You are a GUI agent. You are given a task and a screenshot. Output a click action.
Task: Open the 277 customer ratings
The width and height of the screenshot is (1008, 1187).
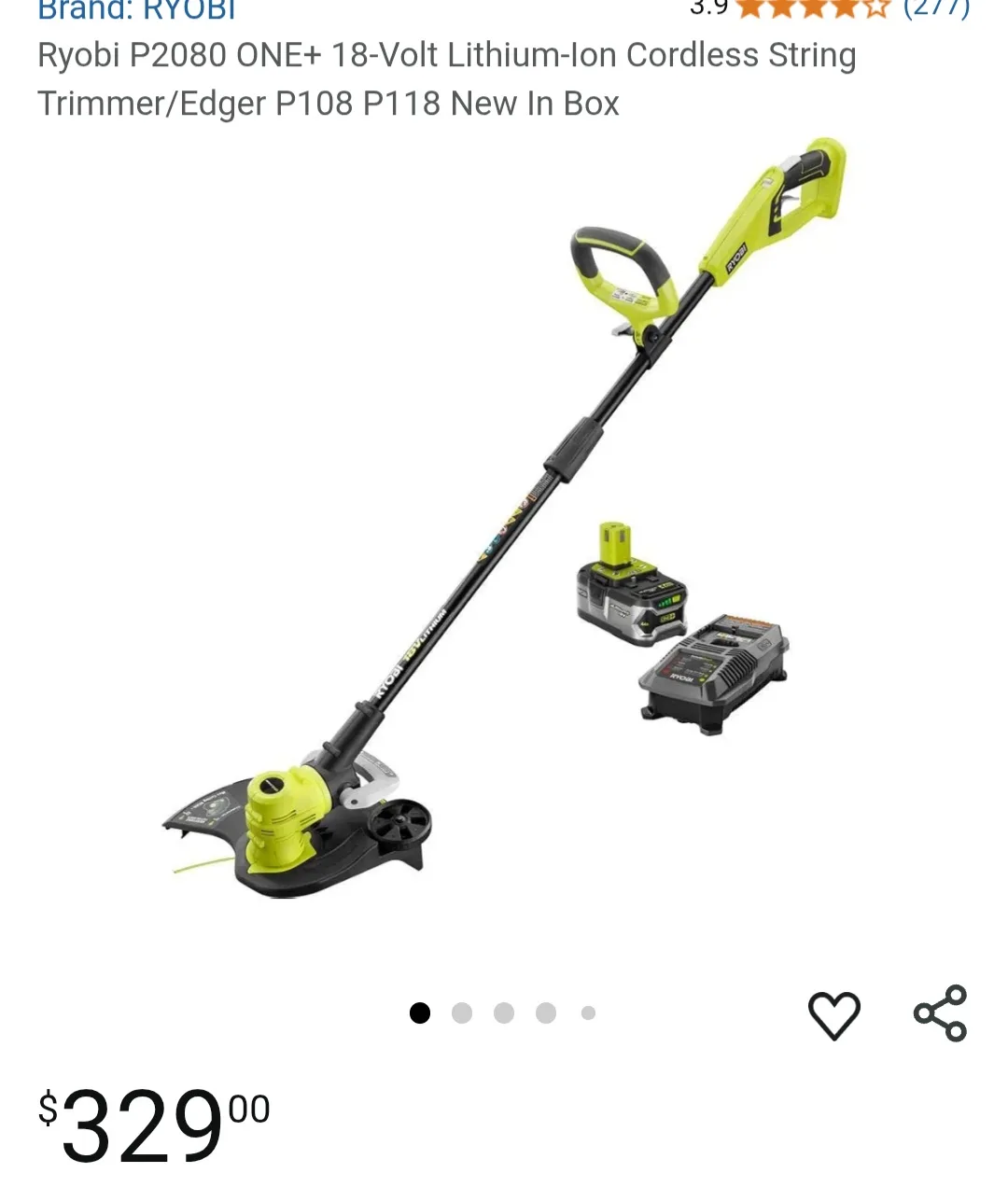(x=936, y=8)
